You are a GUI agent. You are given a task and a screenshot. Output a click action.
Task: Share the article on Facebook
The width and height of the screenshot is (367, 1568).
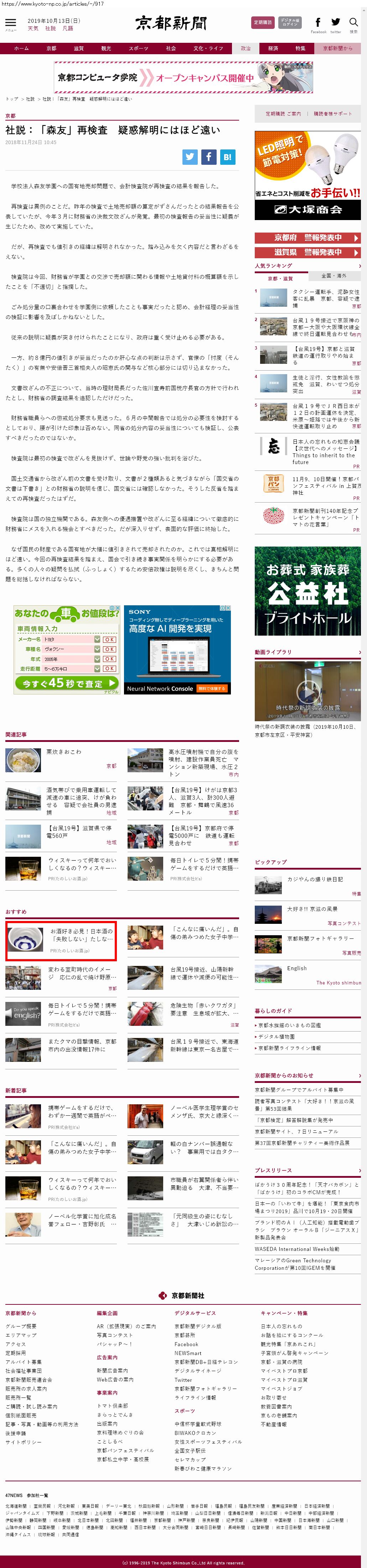208,157
